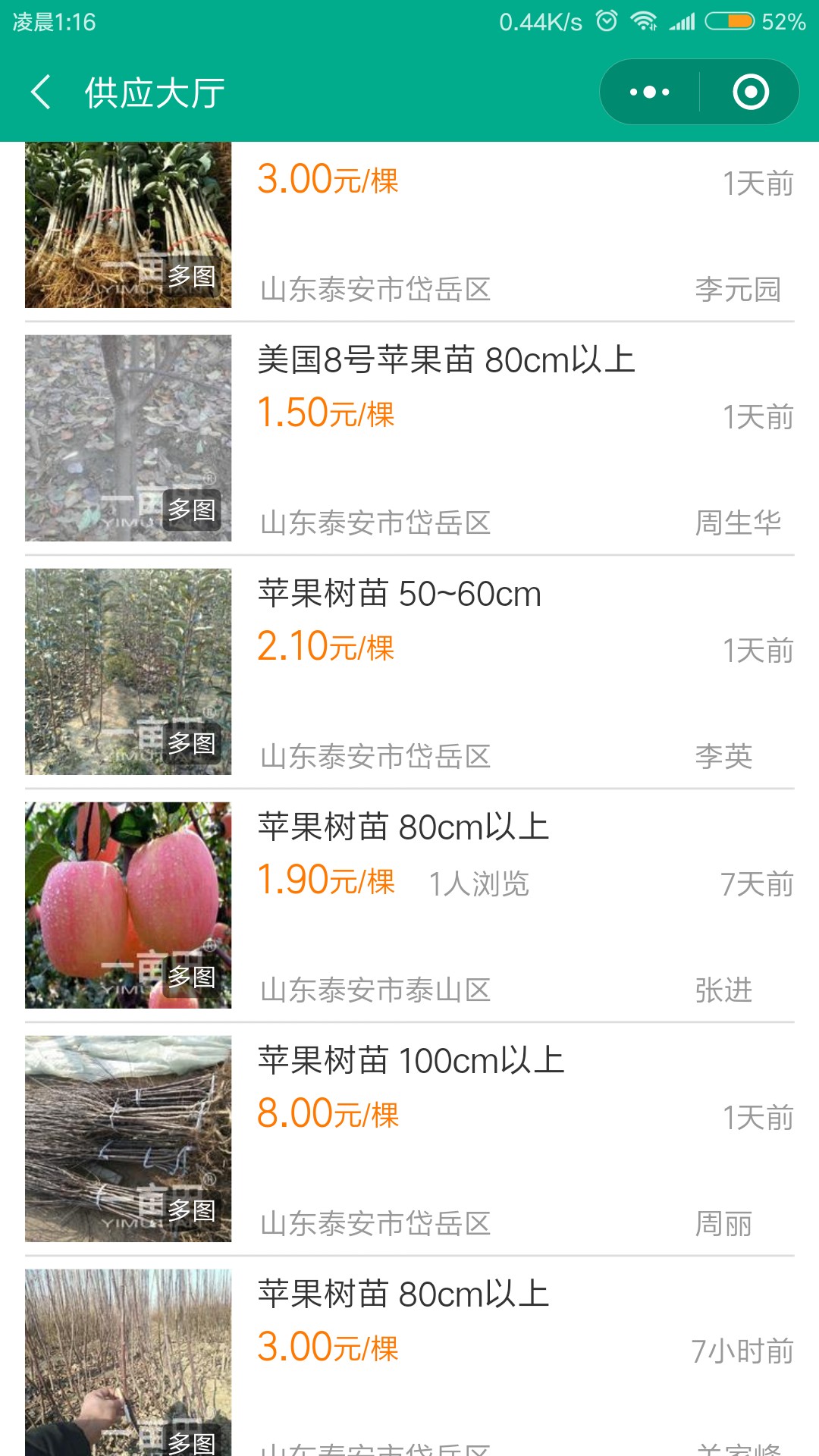View the red apple photo in 张进's listing
Viewport: 819px width, 1456px height.
point(128,905)
